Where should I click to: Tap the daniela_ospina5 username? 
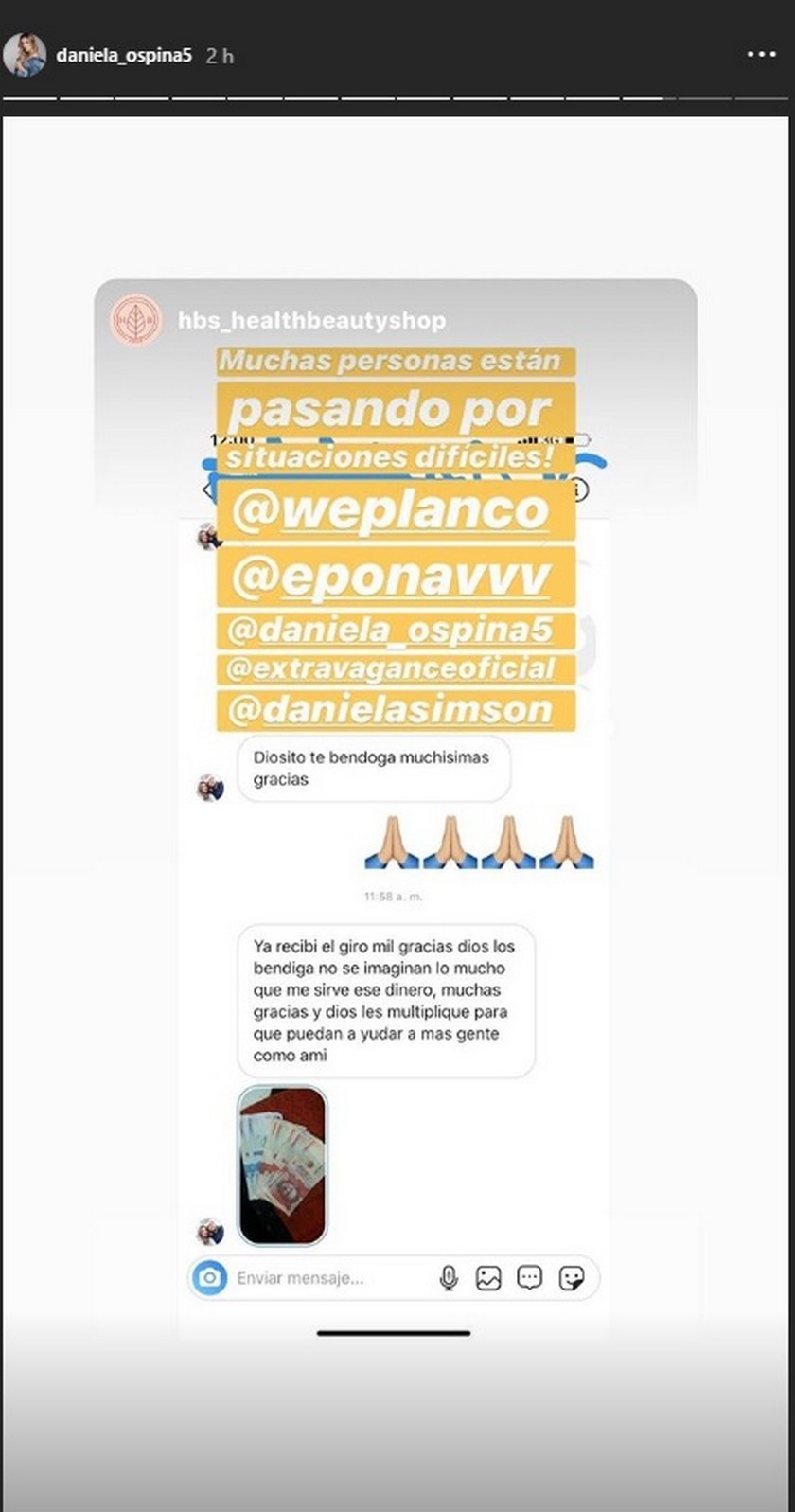(x=123, y=56)
